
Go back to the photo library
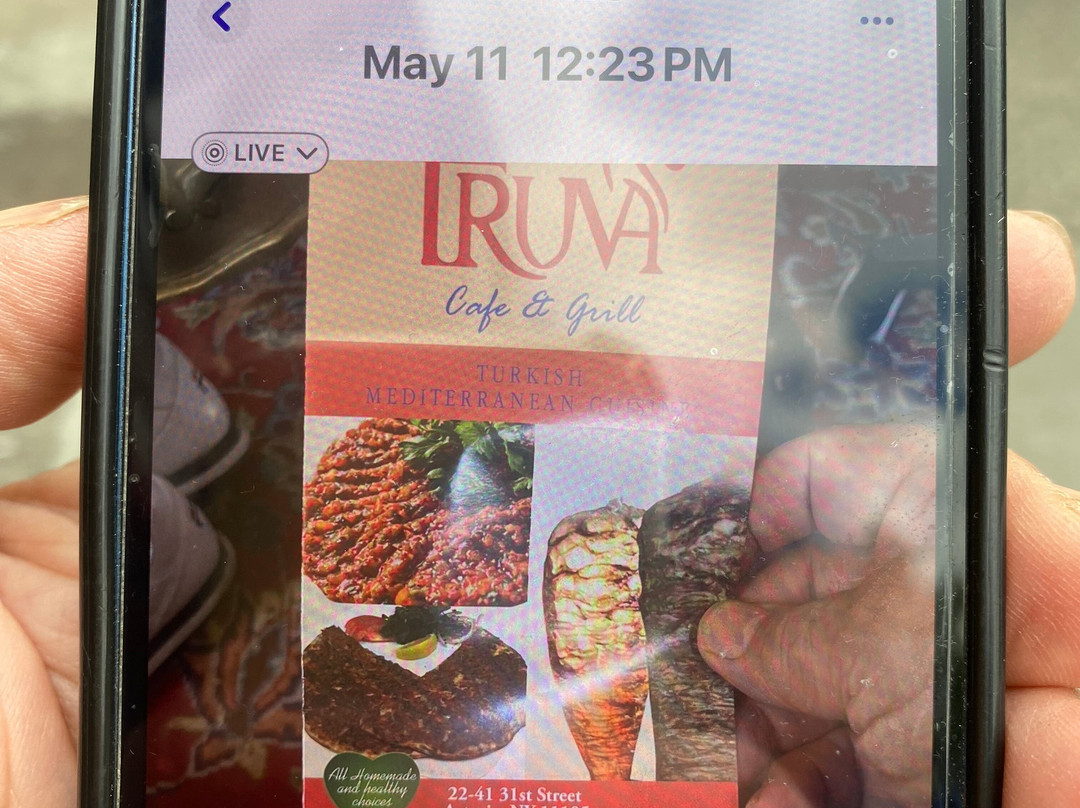[222, 16]
